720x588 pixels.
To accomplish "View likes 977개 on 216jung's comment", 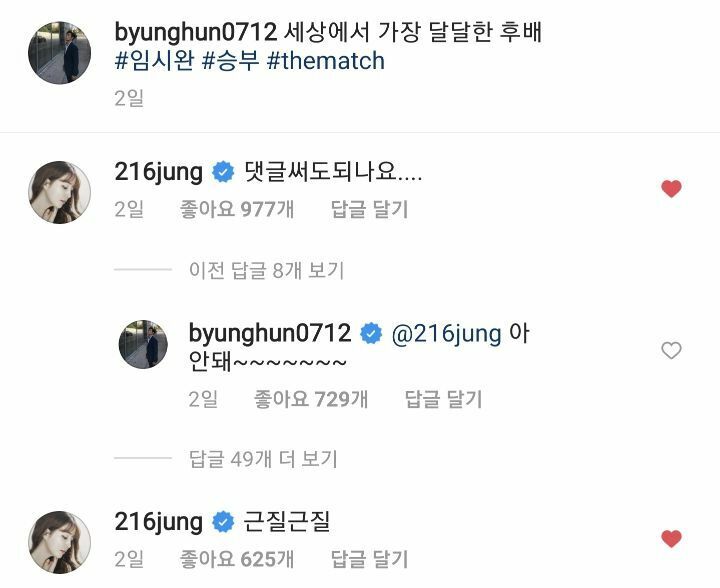I will click(237, 209).
